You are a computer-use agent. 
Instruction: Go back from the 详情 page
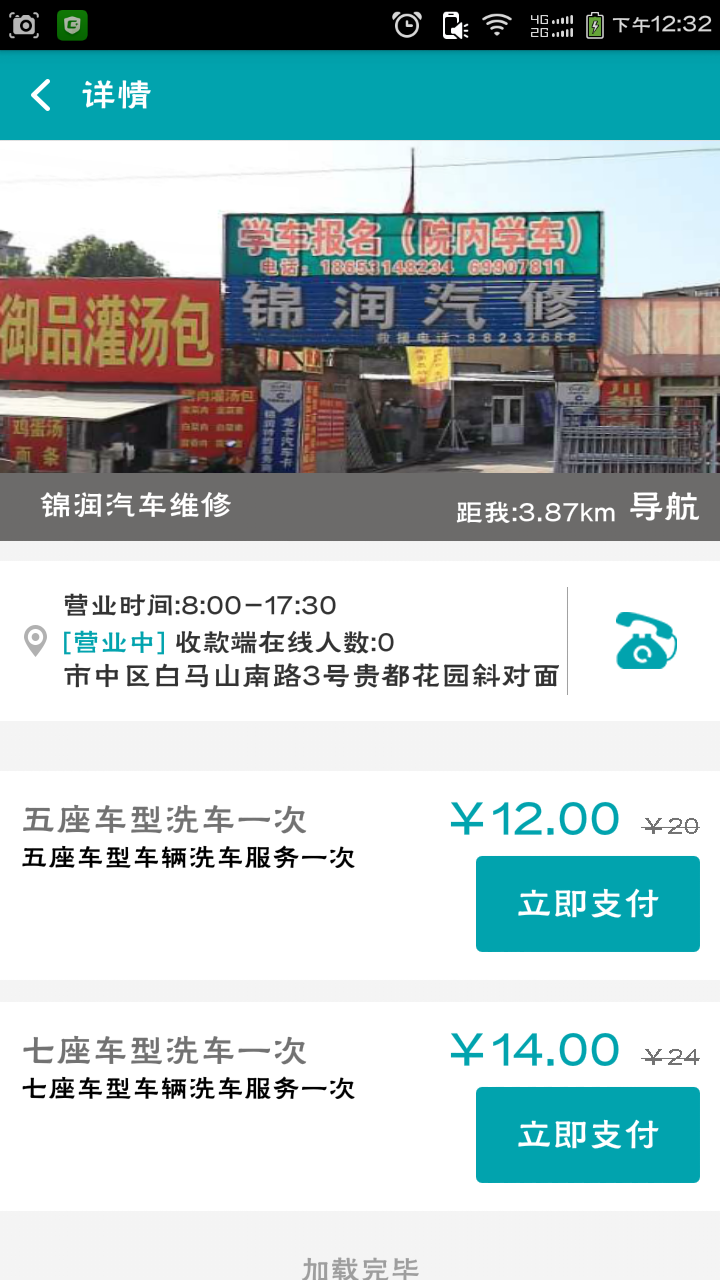pyautogui.click(x=41, y=96)
